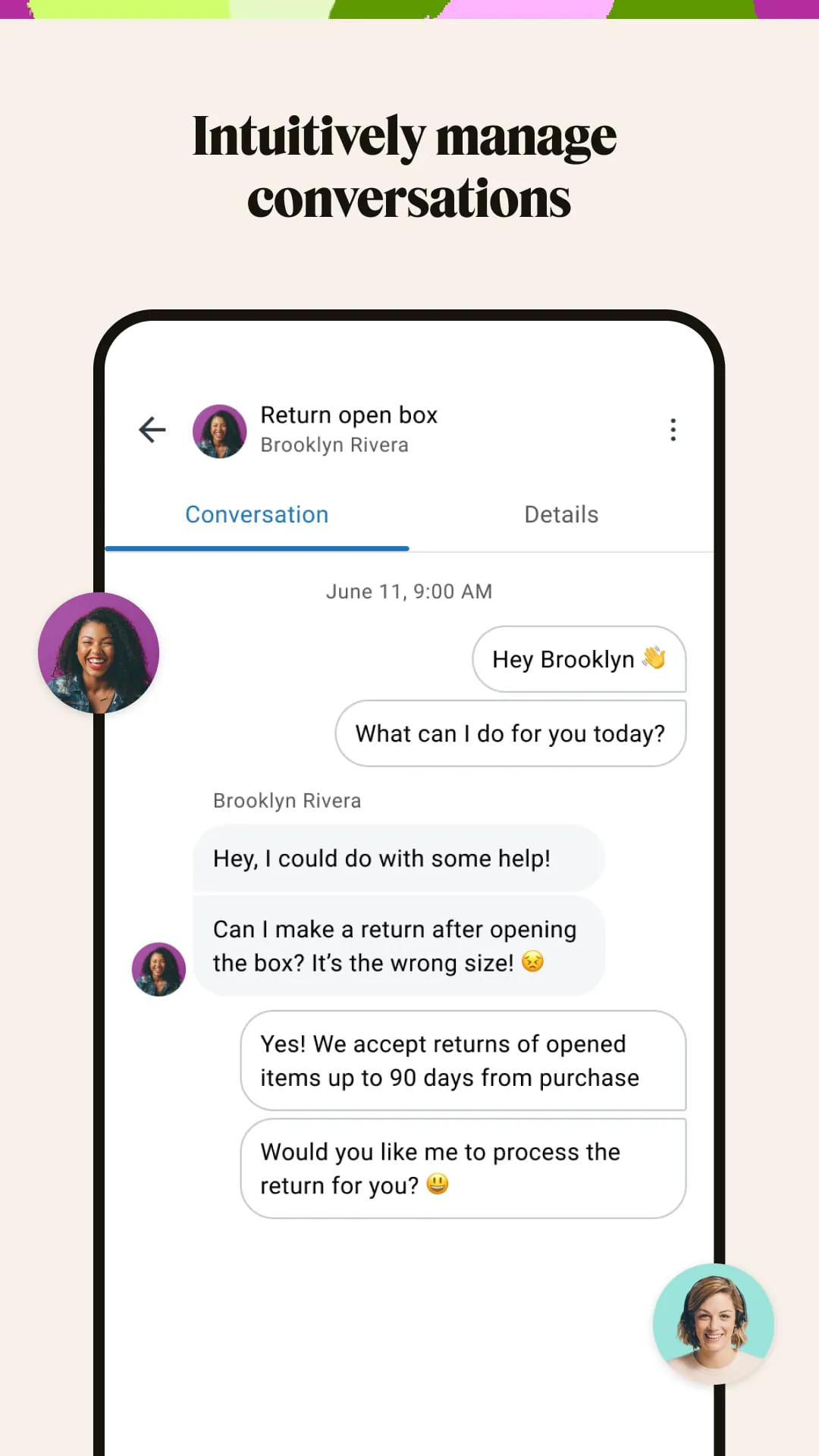
Task: Select the Hey Brooklyn message bubble
Action: [x=579, y=659]
